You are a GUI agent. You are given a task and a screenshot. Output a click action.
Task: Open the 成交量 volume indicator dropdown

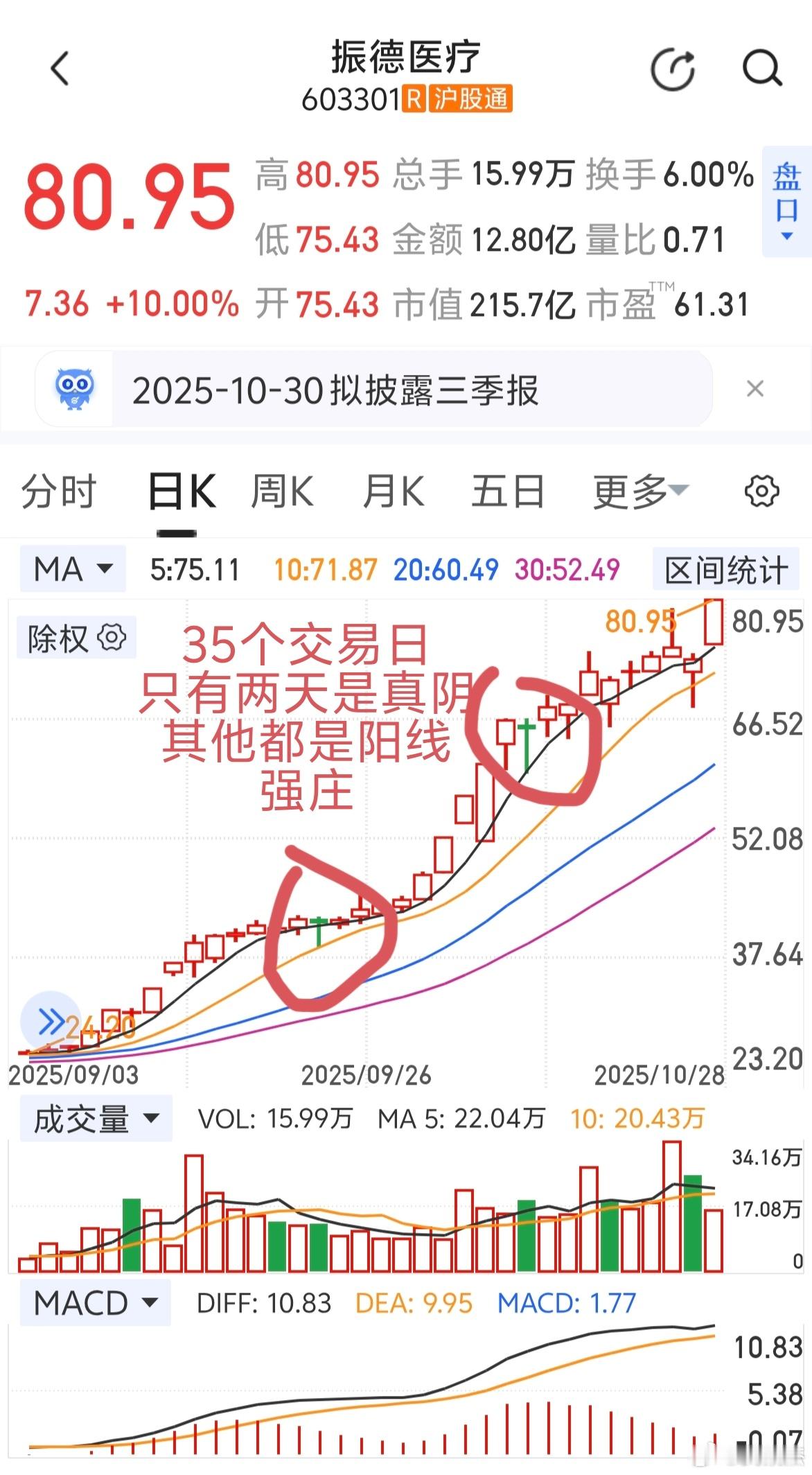[96, 1118]
